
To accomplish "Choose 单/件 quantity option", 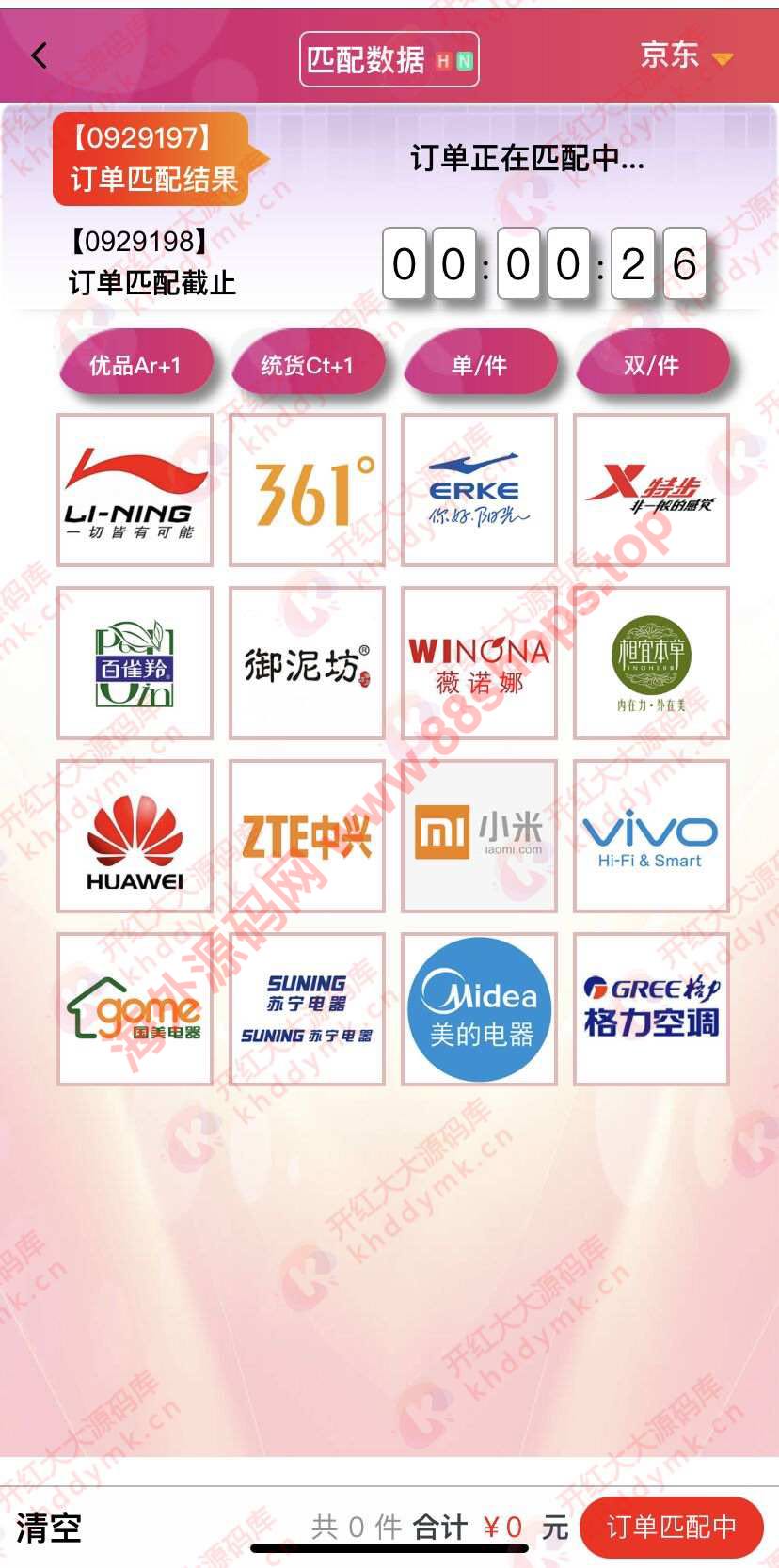I will pyautogui.click(x=480, y=365).
